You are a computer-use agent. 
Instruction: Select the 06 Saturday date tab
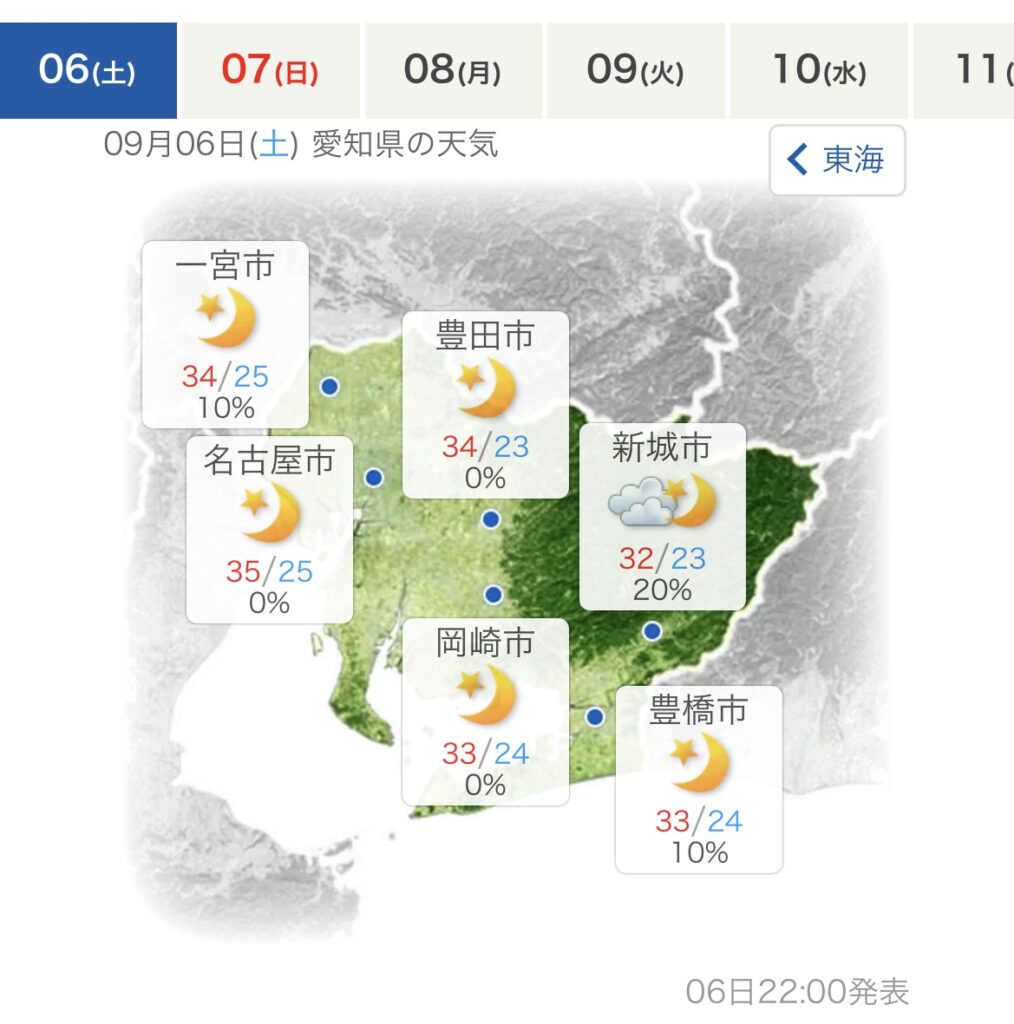88,71
